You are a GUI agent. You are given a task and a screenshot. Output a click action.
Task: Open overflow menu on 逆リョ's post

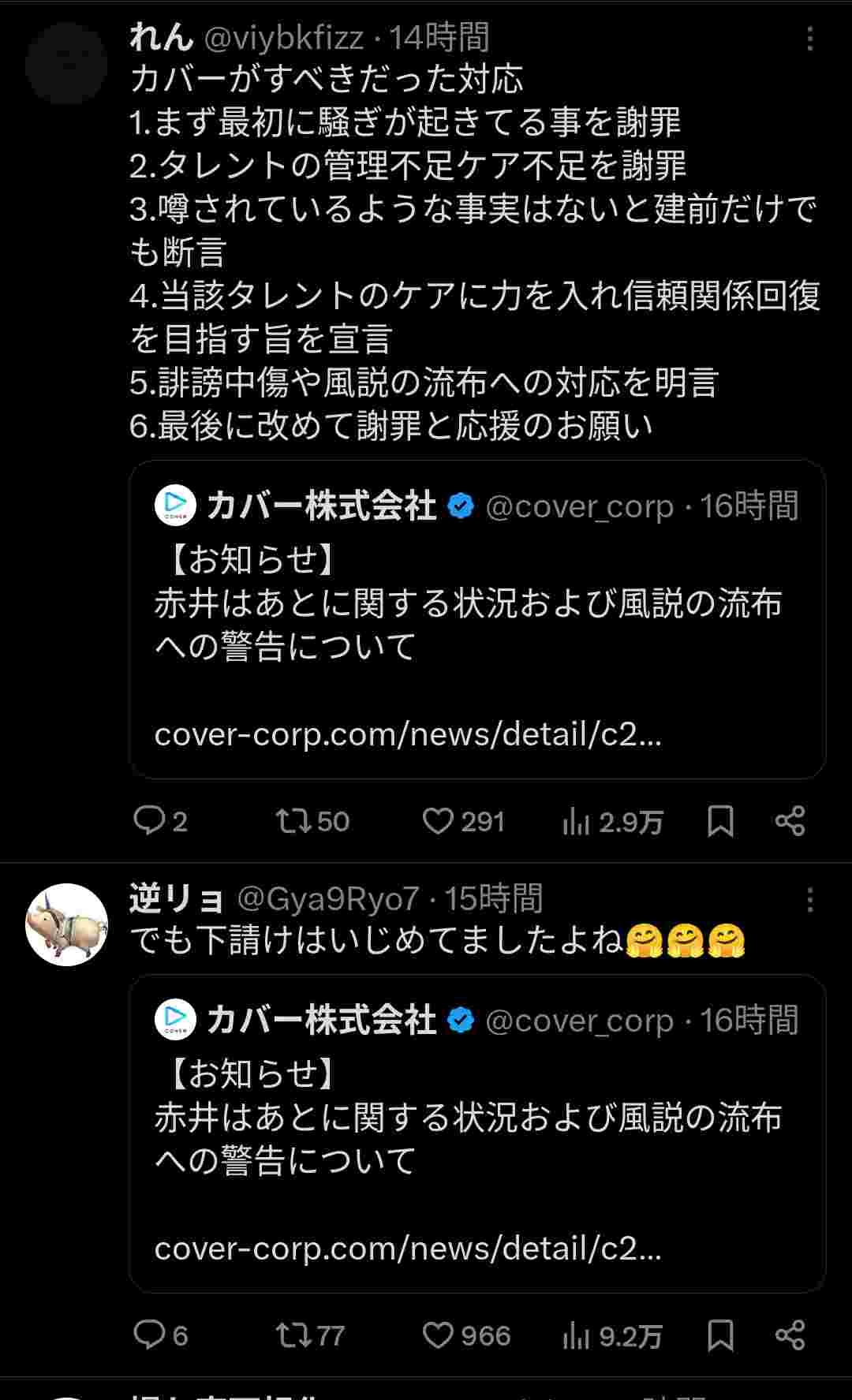(810, 900)
